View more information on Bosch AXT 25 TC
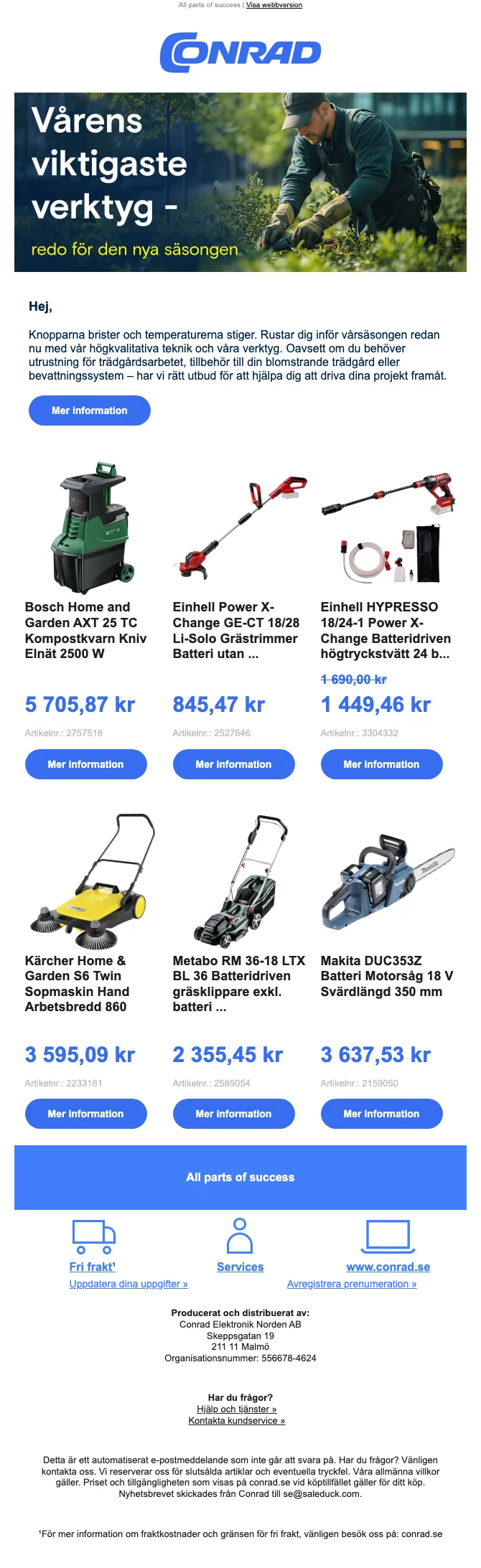Screen dimensions: 481x1568 tap(85, 764)
